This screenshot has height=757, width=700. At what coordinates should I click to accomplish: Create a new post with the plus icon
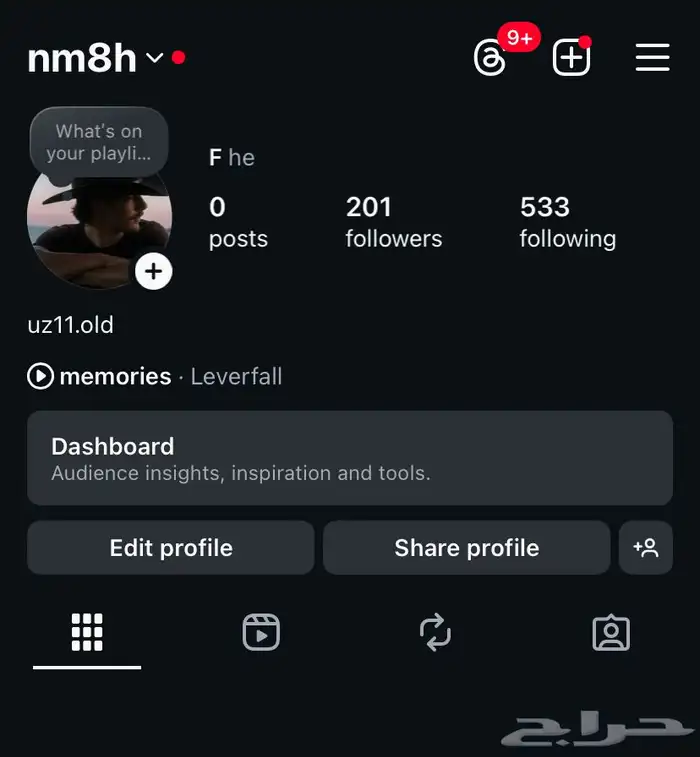[571, 58]
